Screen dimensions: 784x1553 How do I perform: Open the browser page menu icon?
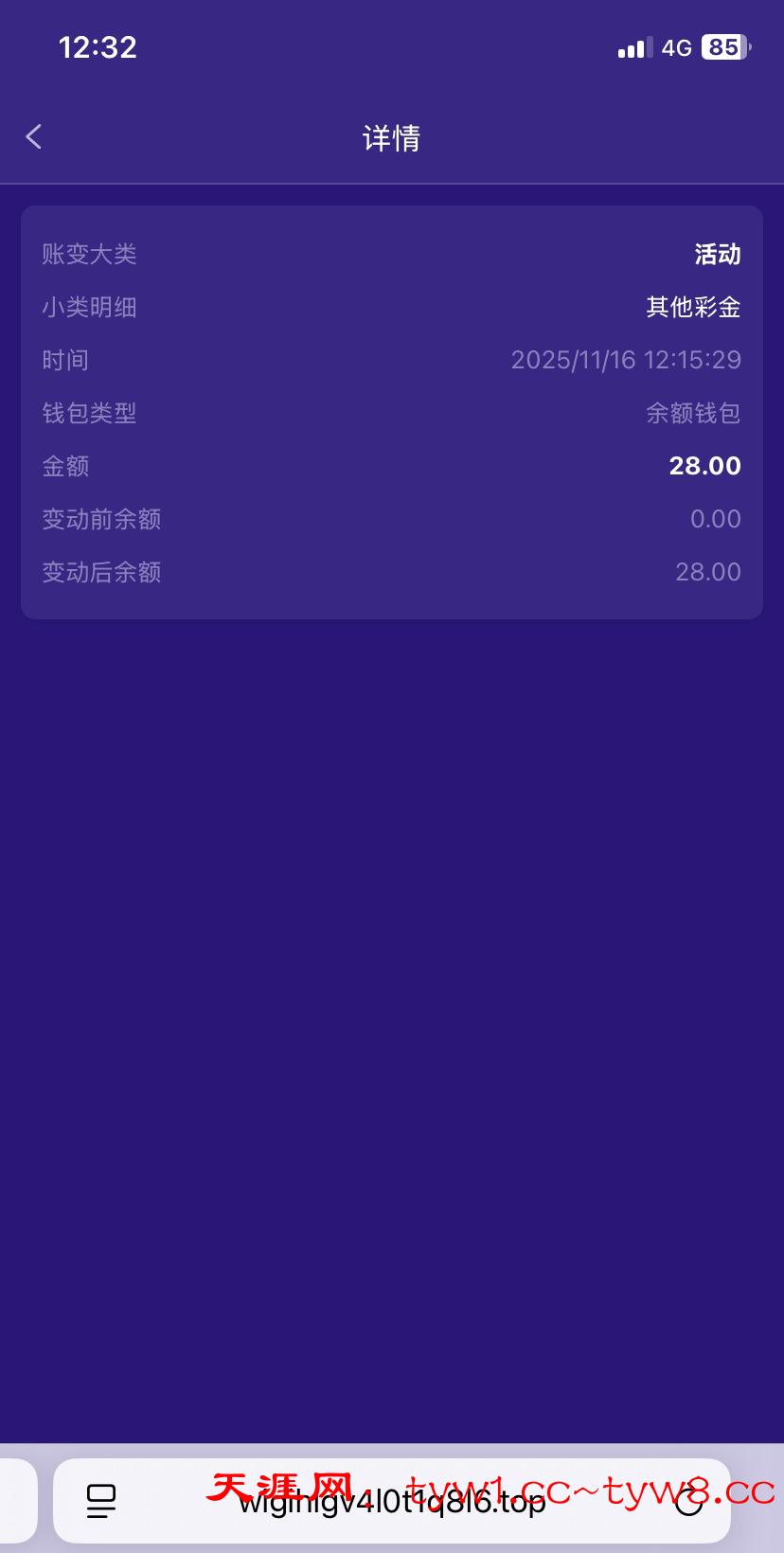101,1501
